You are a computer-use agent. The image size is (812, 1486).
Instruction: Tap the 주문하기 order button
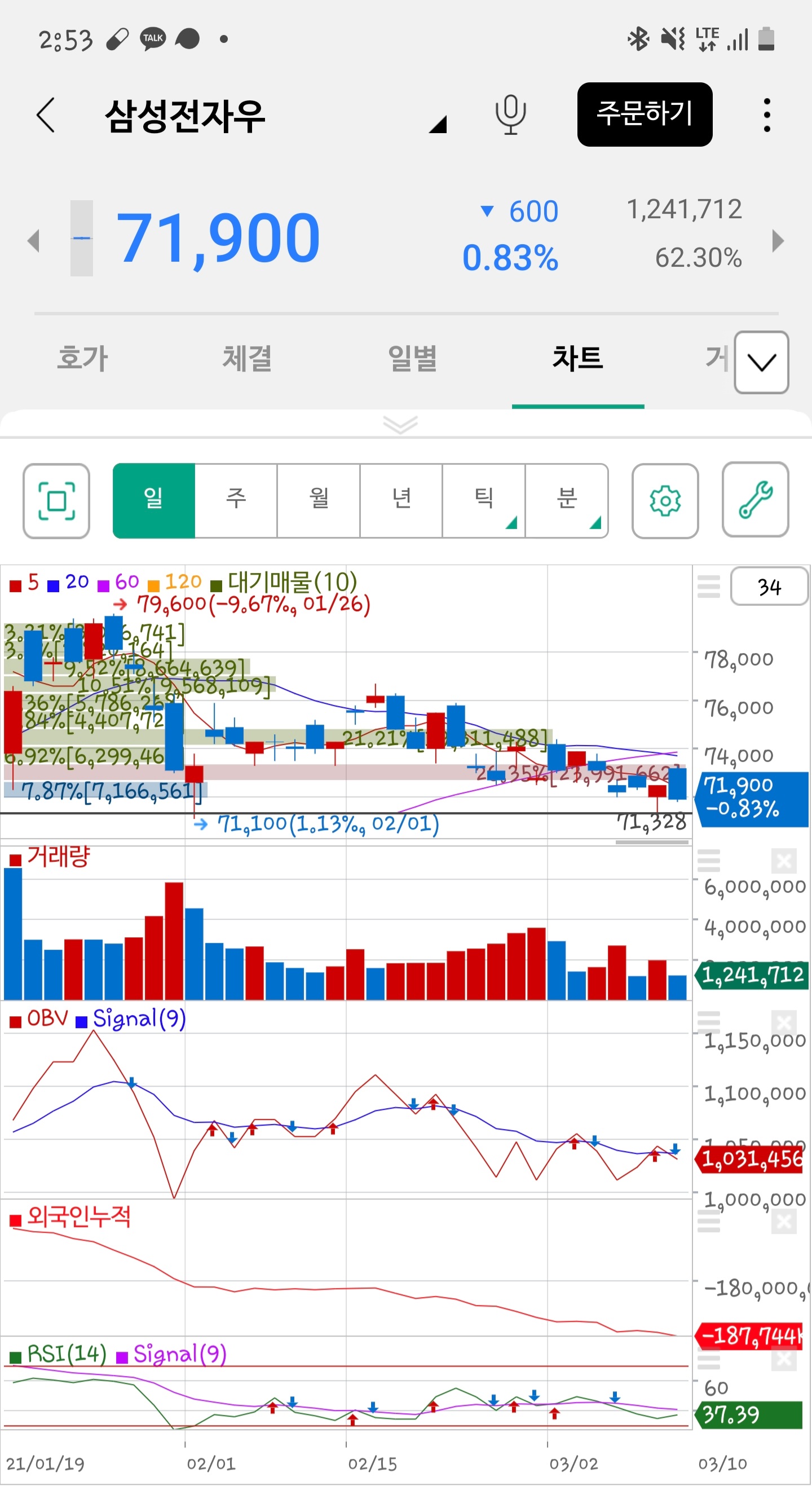click(644, 114)
